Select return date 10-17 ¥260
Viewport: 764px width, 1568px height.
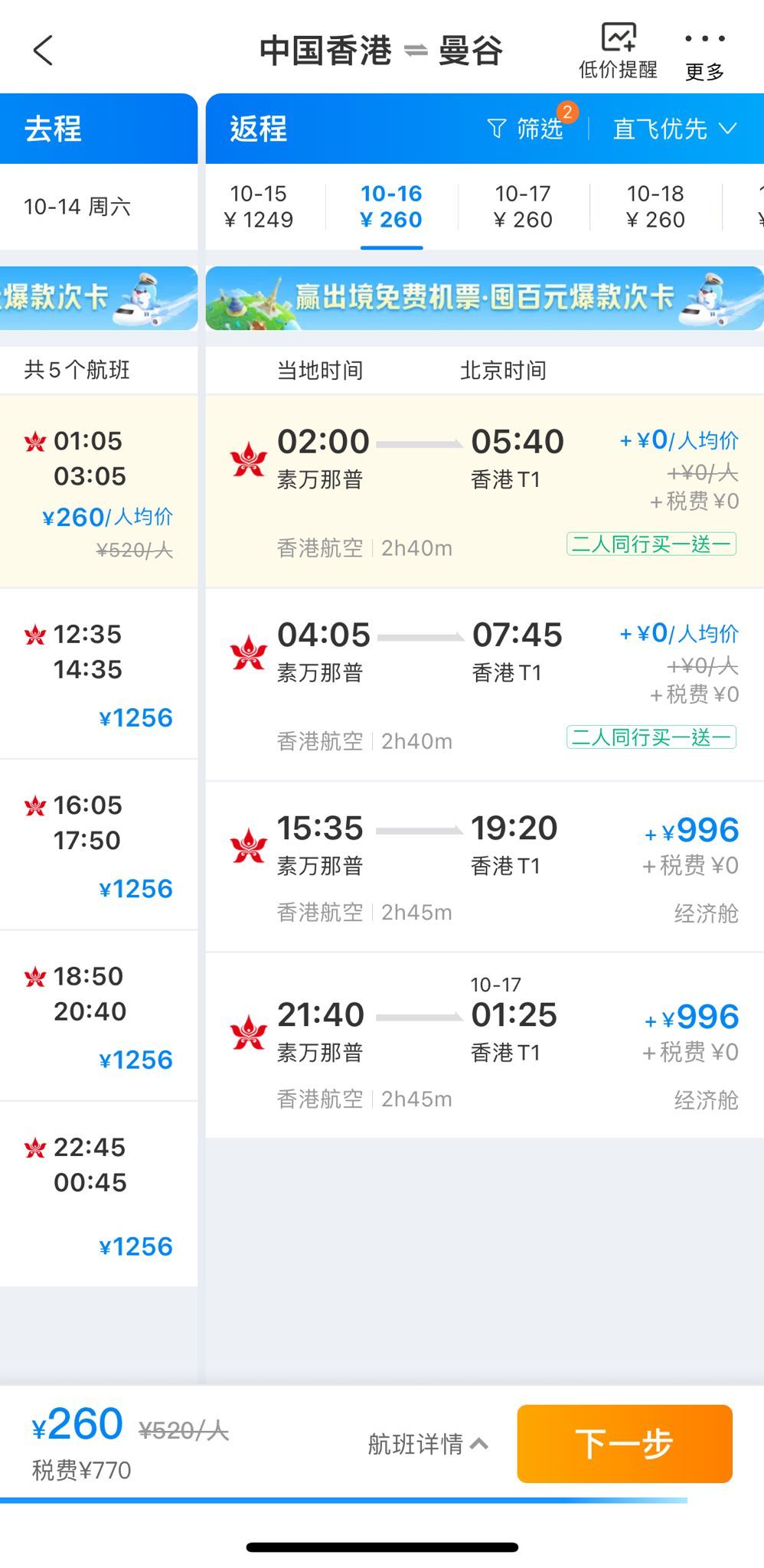tap(524, 207)
